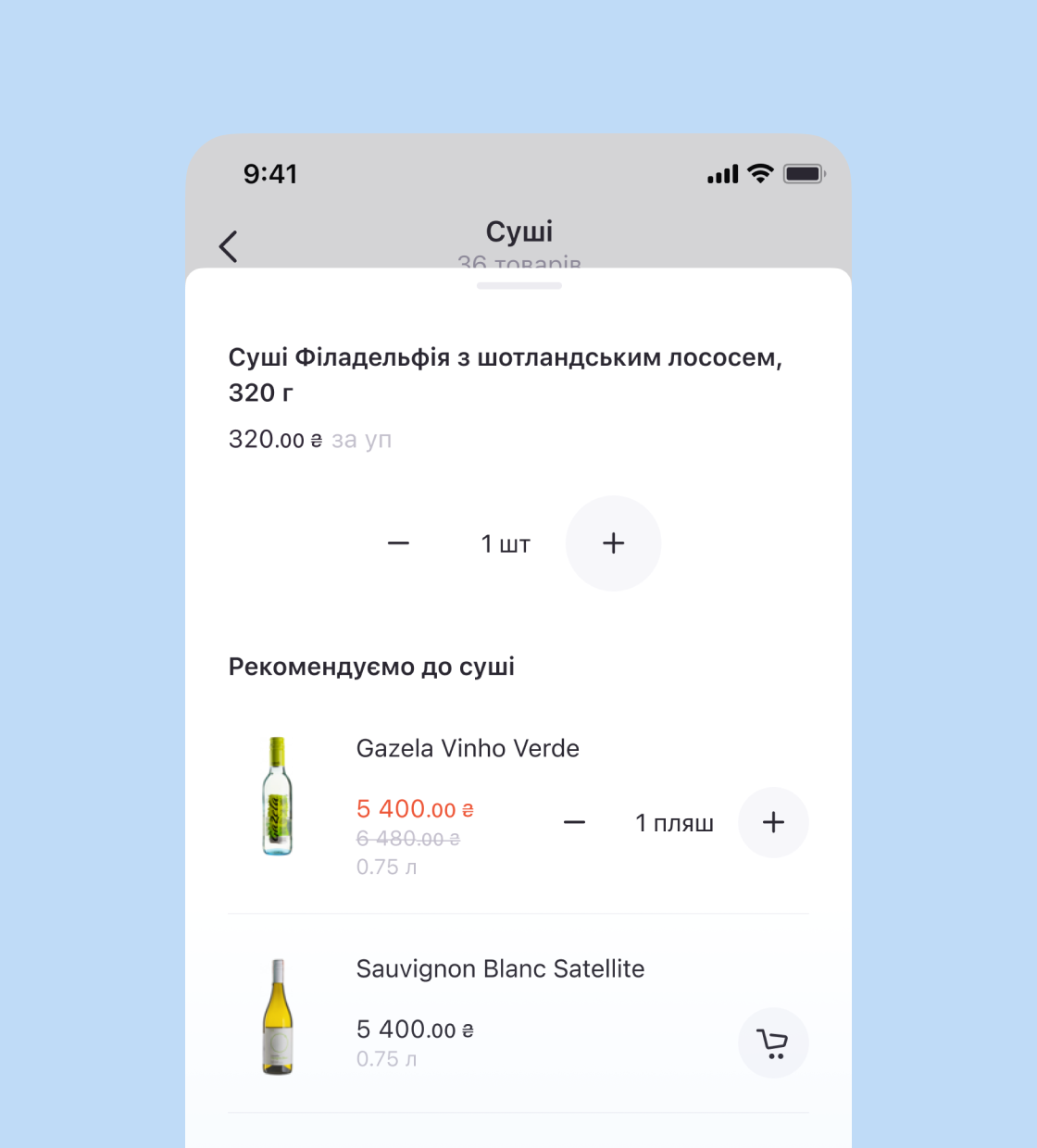Increase sushi Філадельфія quantity by one

coord(613,543)
